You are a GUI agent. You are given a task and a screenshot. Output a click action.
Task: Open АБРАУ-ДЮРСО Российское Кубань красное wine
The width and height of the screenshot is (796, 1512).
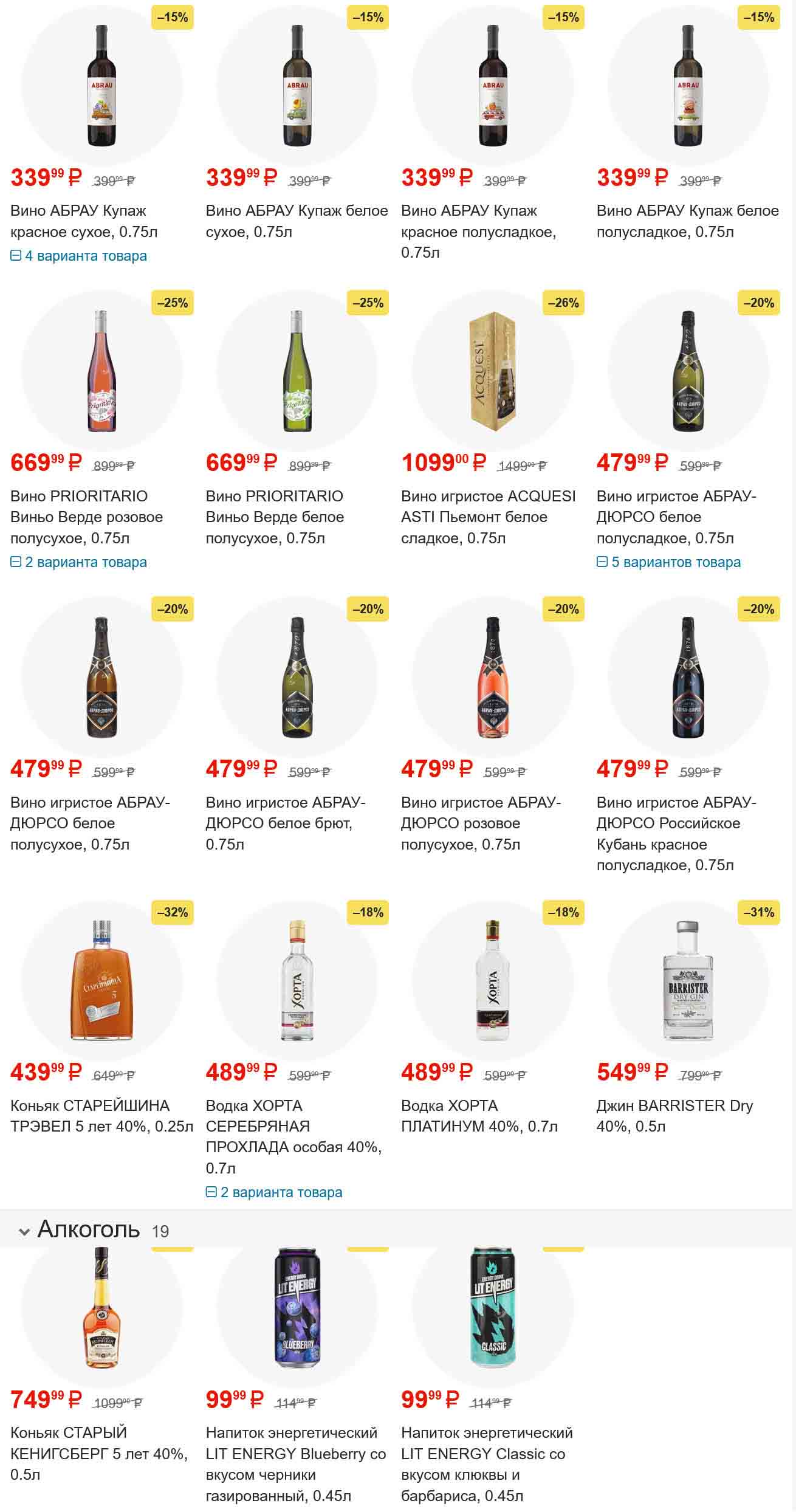(x=676, y=833)
